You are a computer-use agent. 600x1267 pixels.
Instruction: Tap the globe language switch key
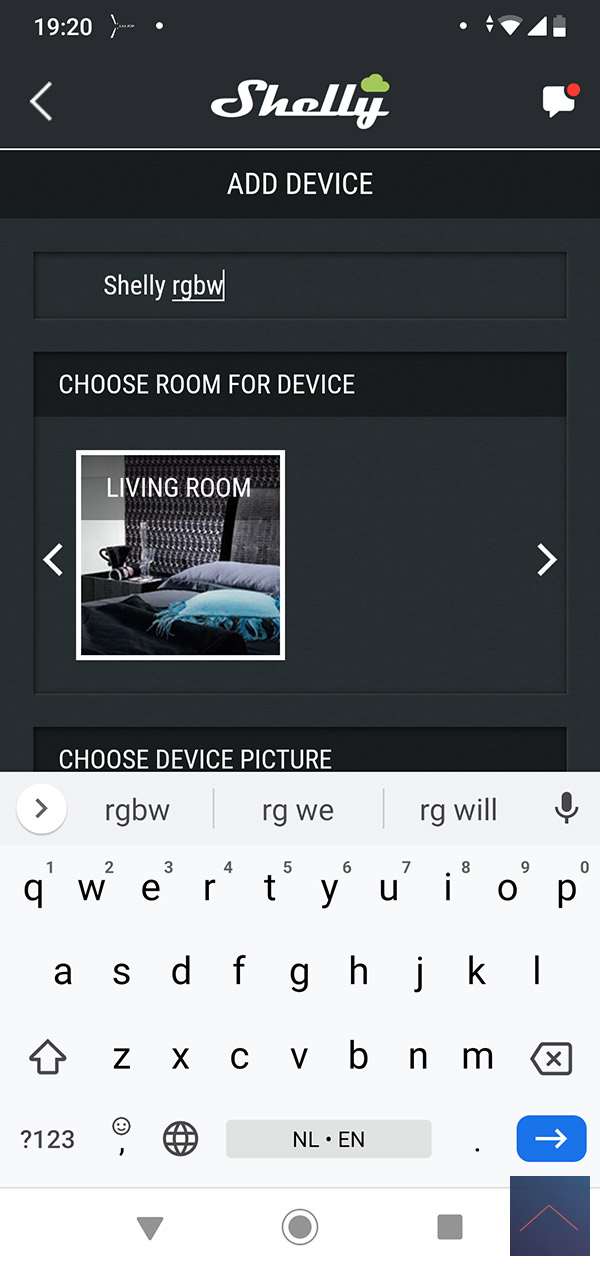tap(181, 1139)
